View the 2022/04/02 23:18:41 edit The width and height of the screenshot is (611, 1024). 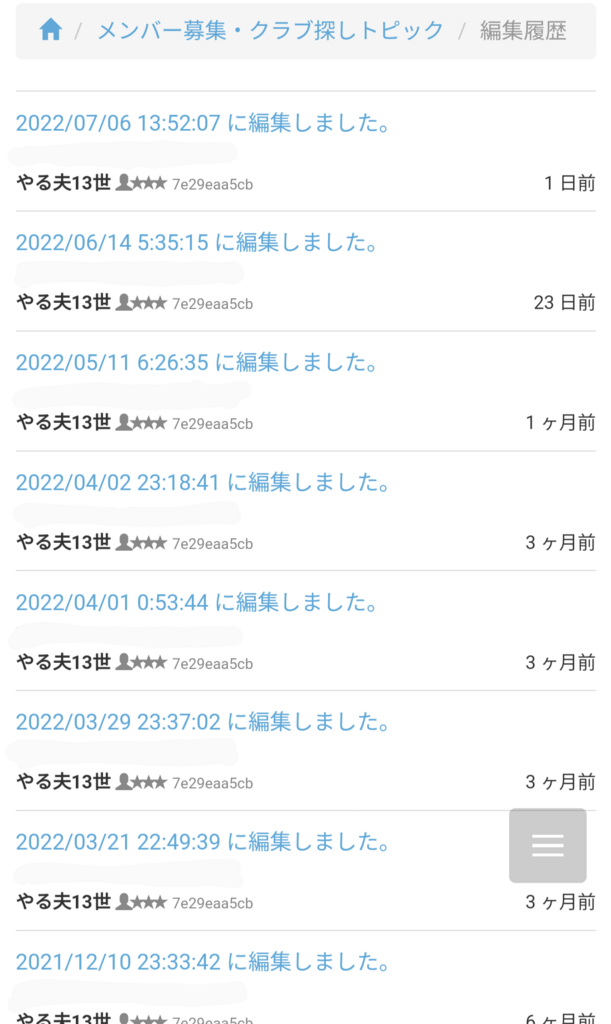point(204,482)
